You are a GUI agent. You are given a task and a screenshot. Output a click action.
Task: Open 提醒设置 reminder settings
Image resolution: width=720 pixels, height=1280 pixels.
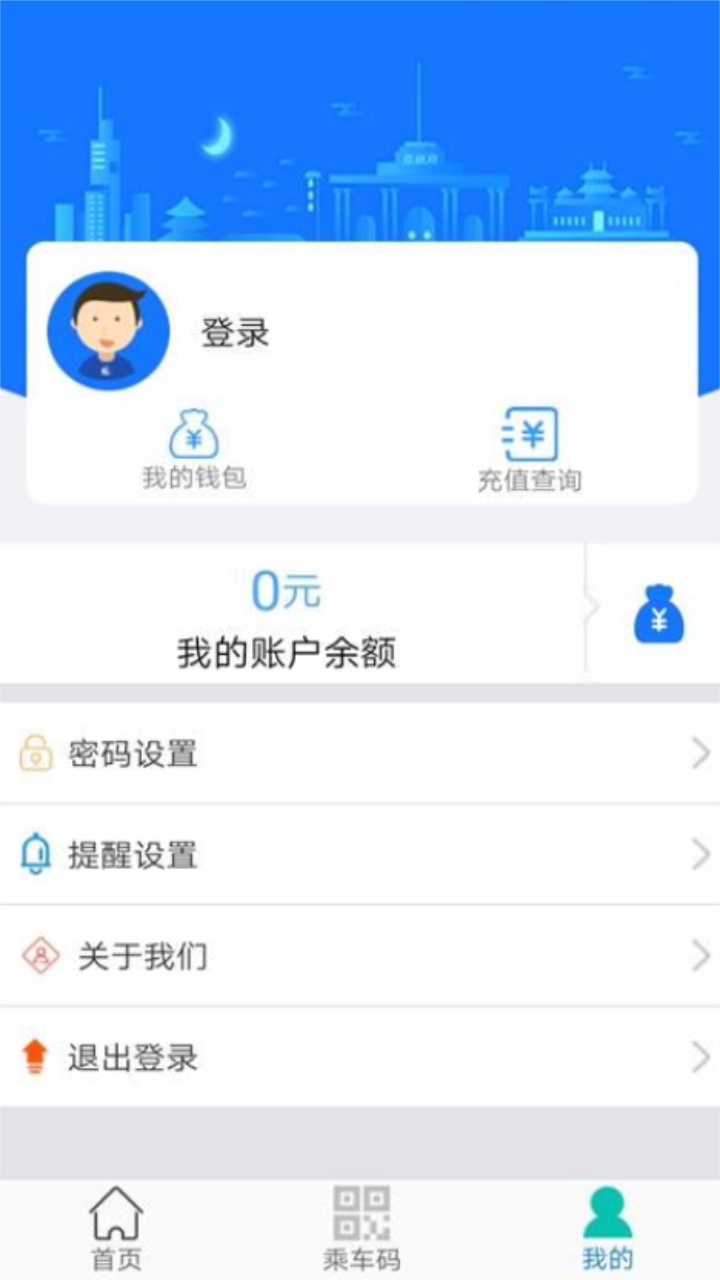pyautogui.click(x=360, y=855)
